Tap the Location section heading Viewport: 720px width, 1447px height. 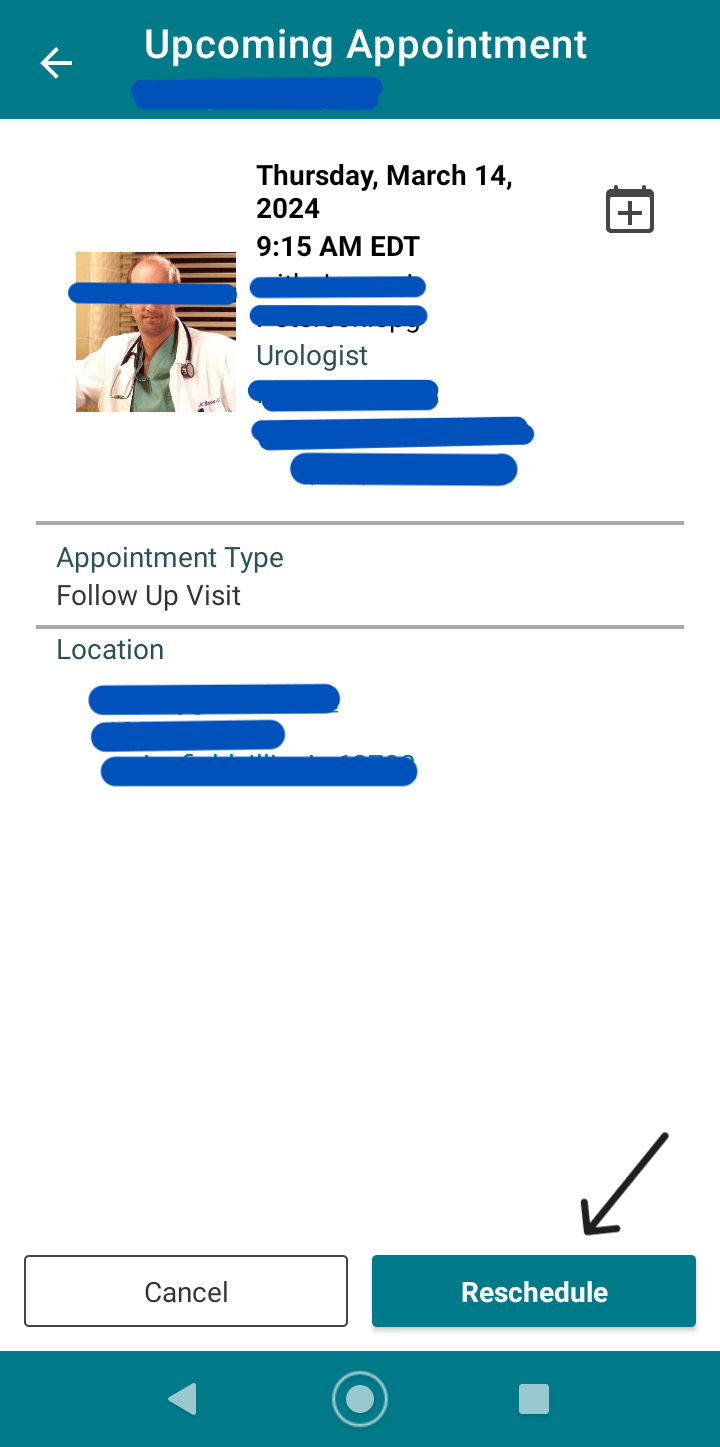pos(110,649)
